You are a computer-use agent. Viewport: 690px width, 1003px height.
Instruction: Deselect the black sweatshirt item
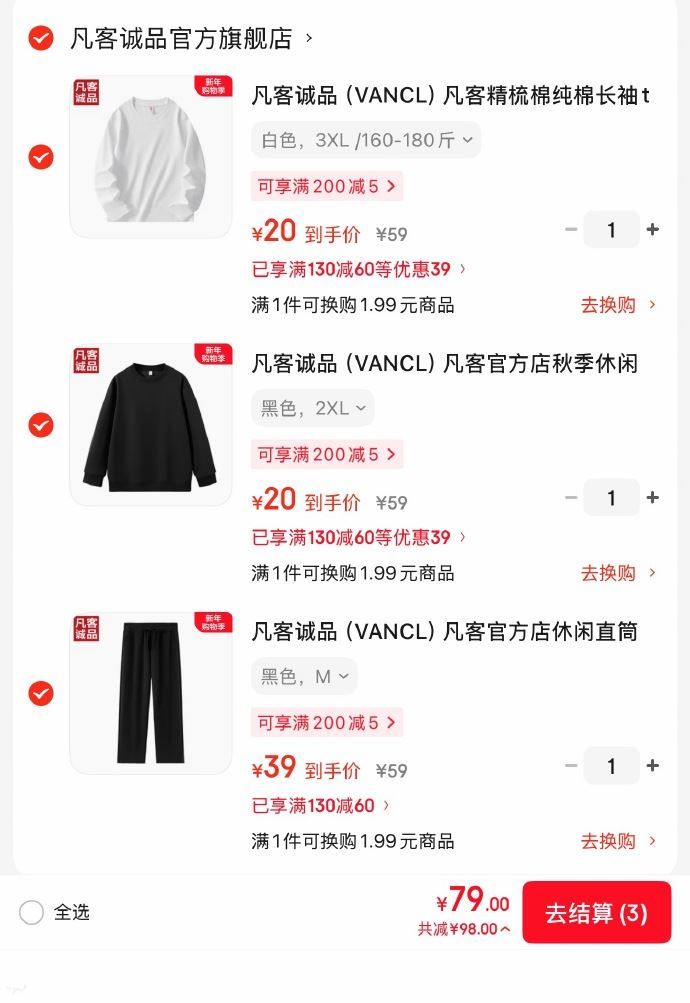coord(41,425)
